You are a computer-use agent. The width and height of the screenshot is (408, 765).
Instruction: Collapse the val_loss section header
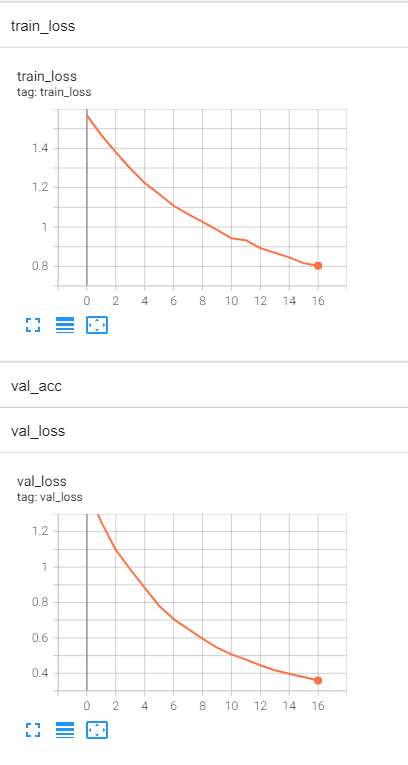tap(204, 431)
